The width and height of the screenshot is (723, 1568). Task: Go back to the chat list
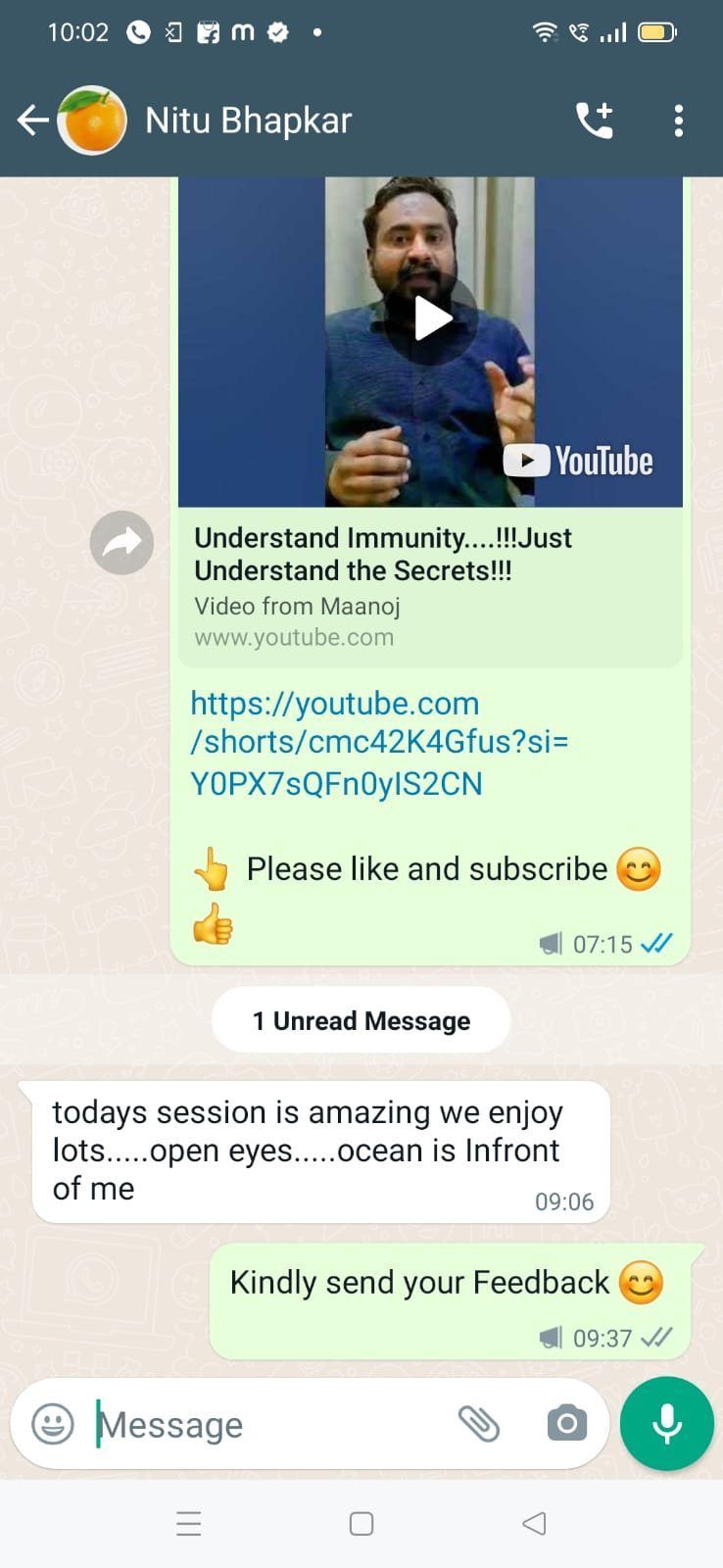point(32,121)
